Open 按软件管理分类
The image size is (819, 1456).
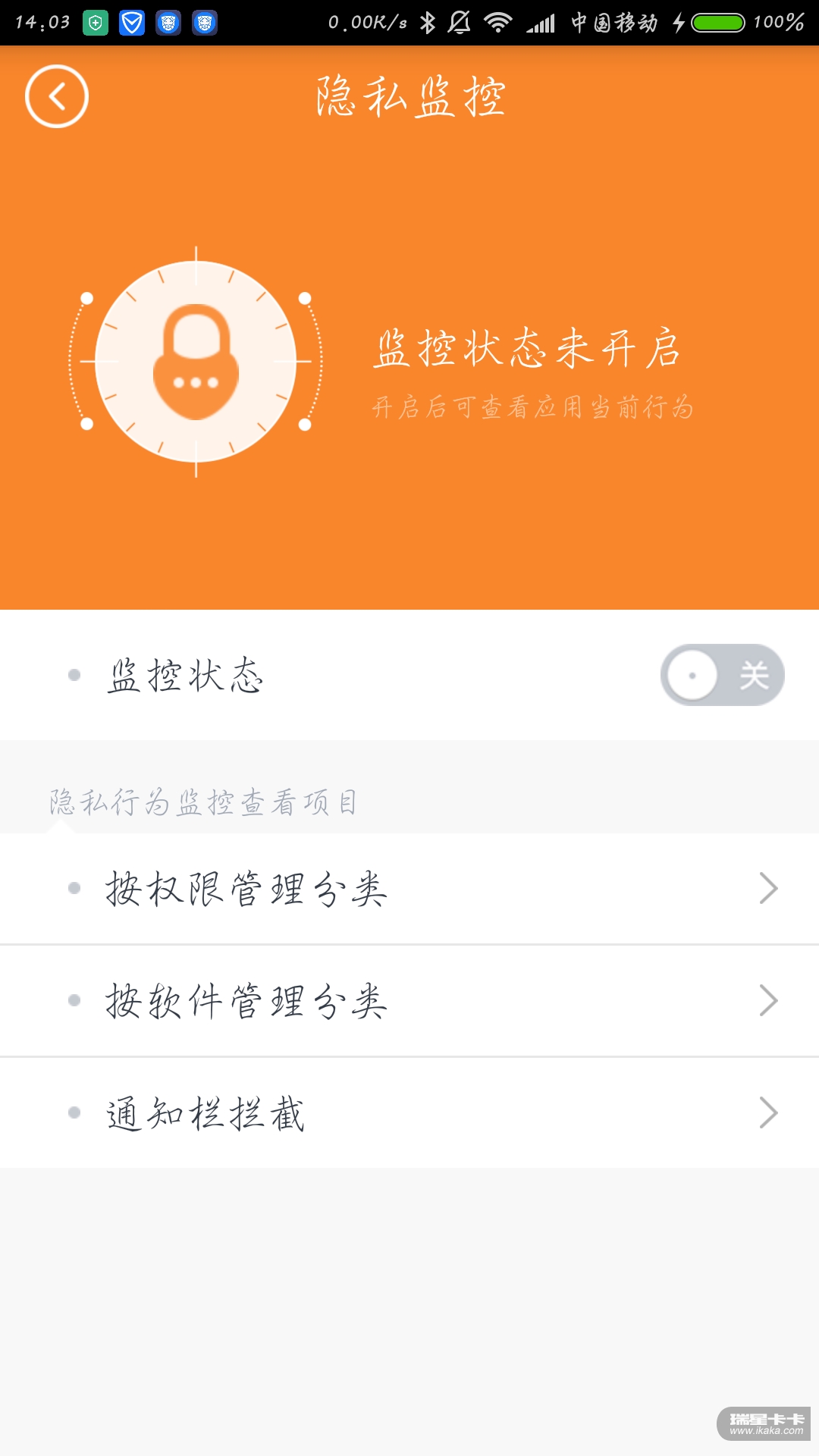[x=409, y=1001]
